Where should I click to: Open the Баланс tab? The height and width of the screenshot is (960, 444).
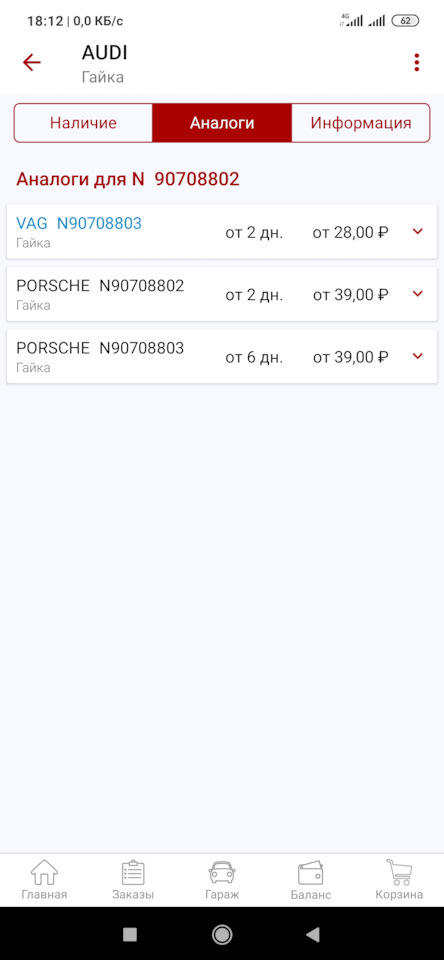pyautogui.click(x=311, y=880)
